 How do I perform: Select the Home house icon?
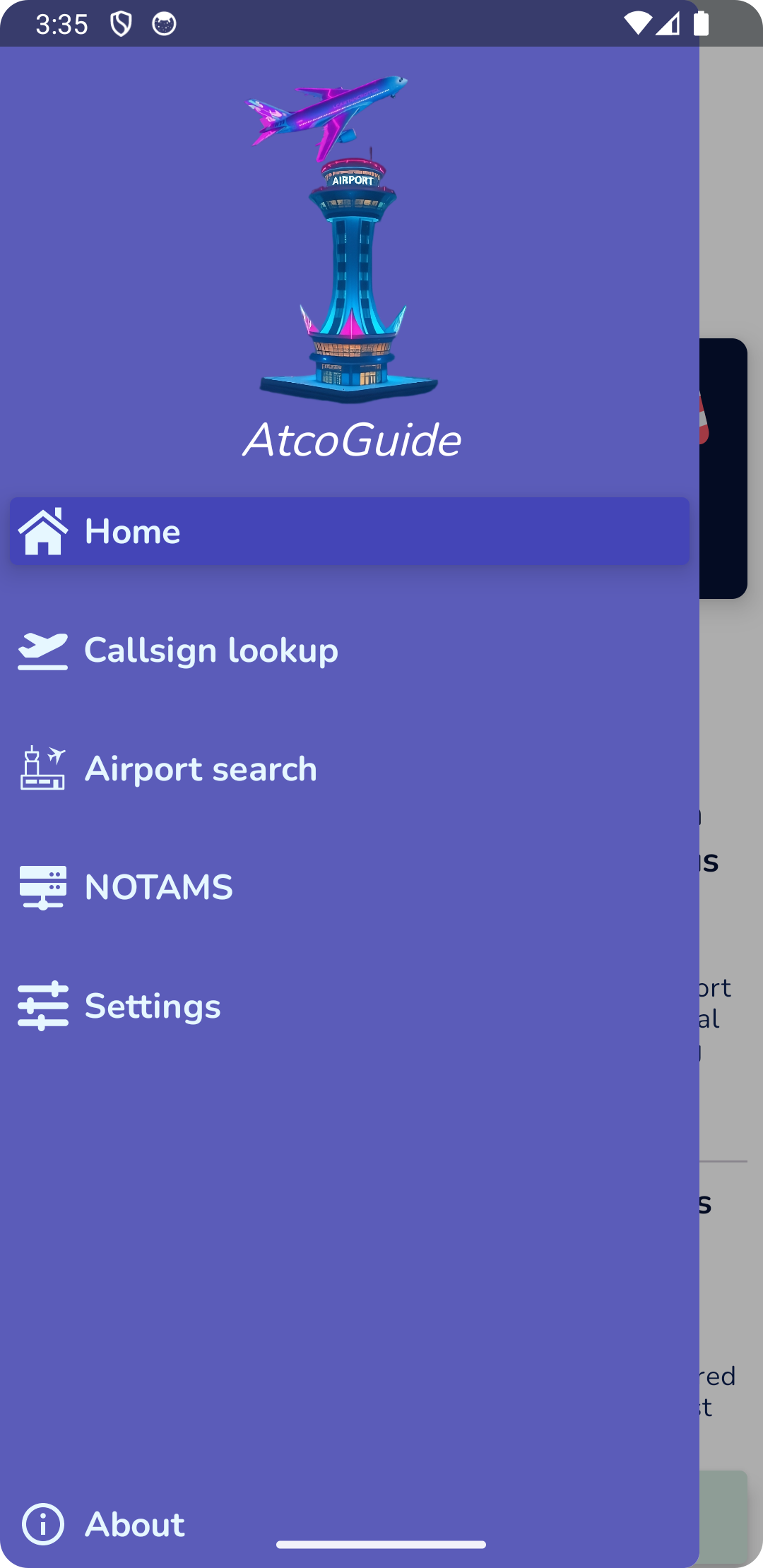(x=42, y=531)
